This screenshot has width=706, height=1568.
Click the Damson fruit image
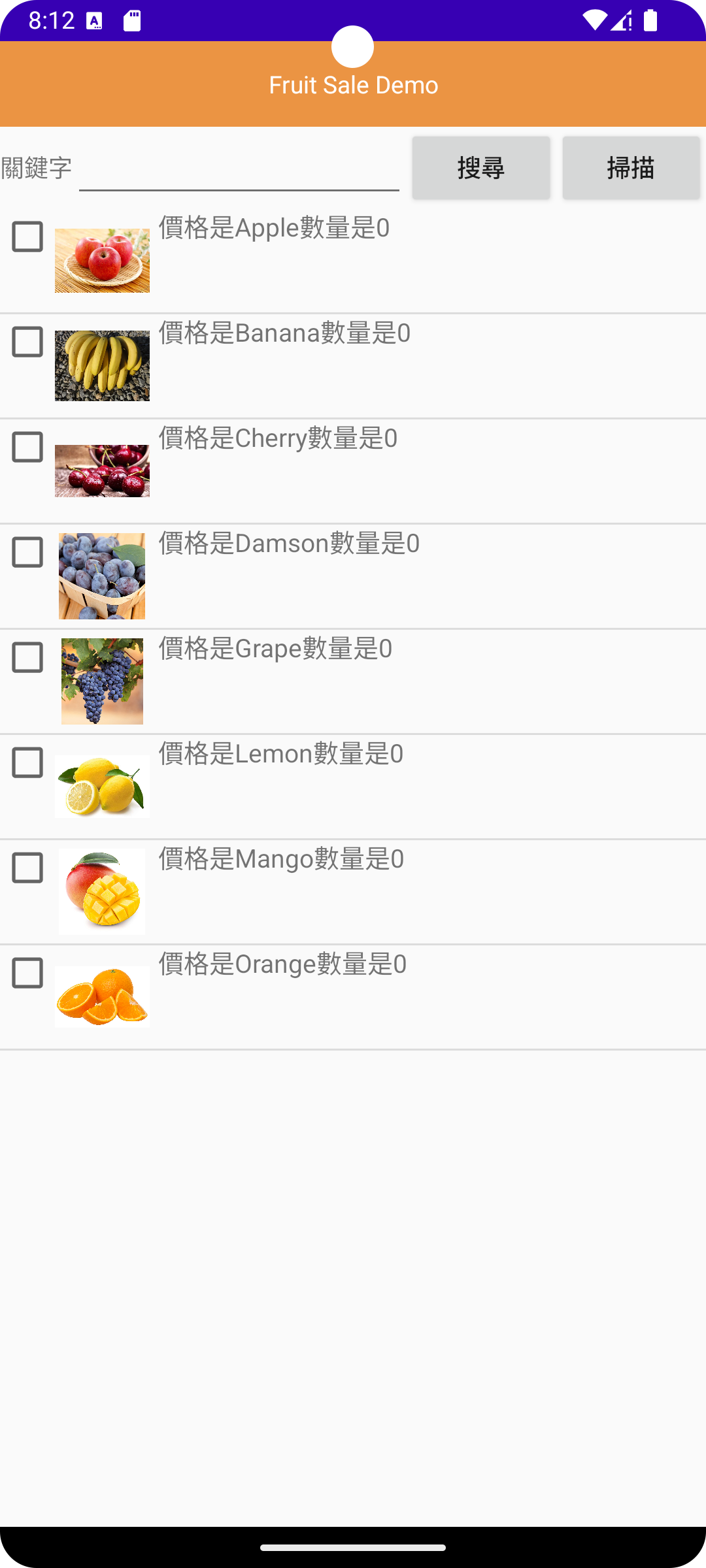pyautogui.click(x=101, y=575)
